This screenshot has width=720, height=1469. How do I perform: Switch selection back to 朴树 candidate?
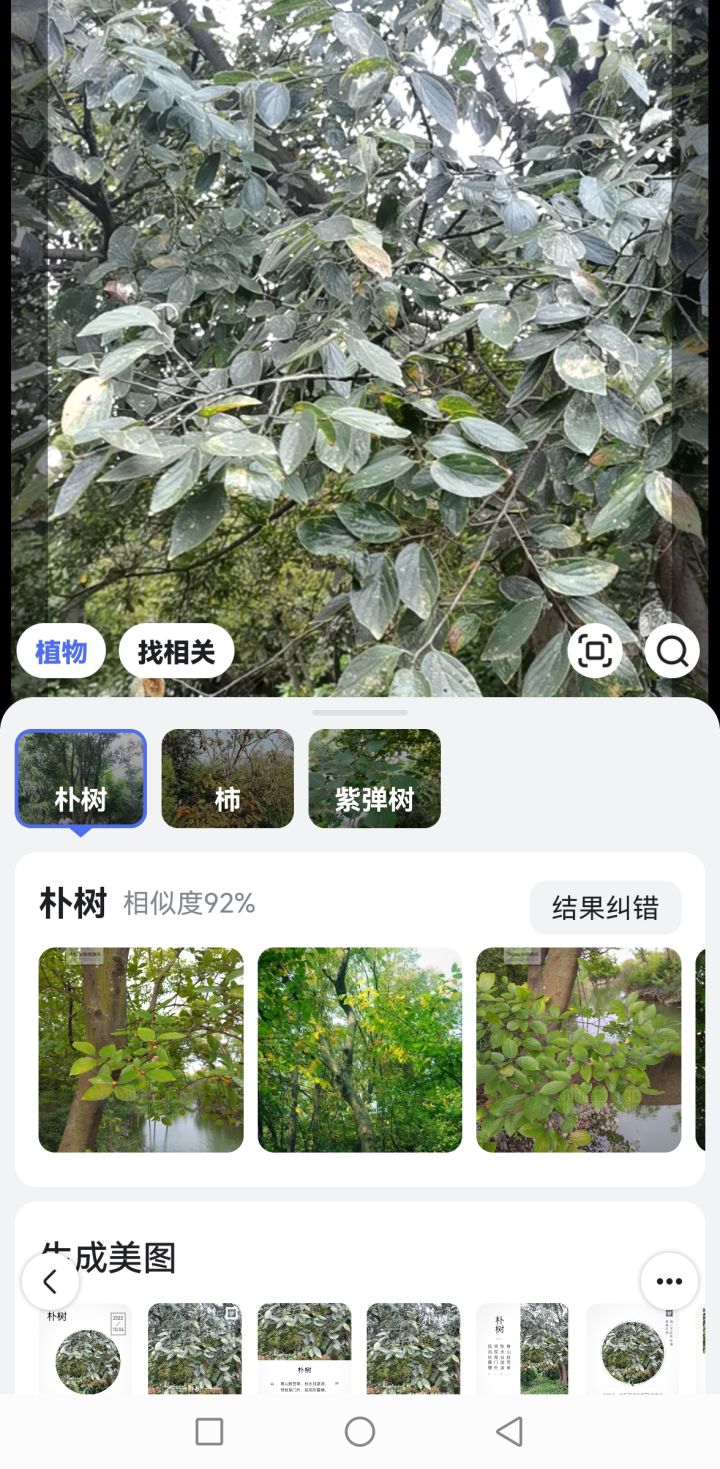click(x=80, y=779)
